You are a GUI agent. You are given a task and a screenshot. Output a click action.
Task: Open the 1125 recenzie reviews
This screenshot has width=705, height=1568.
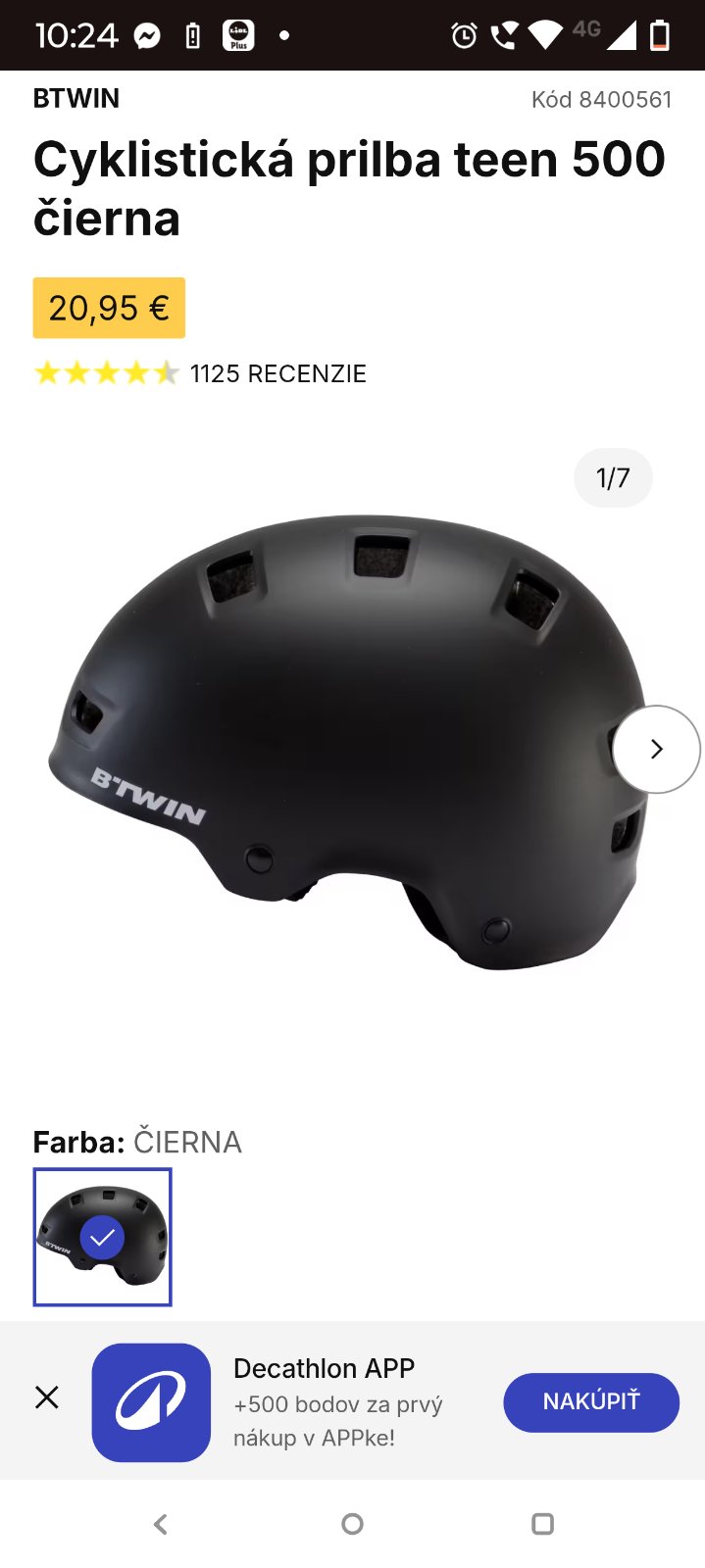(277, 373)
